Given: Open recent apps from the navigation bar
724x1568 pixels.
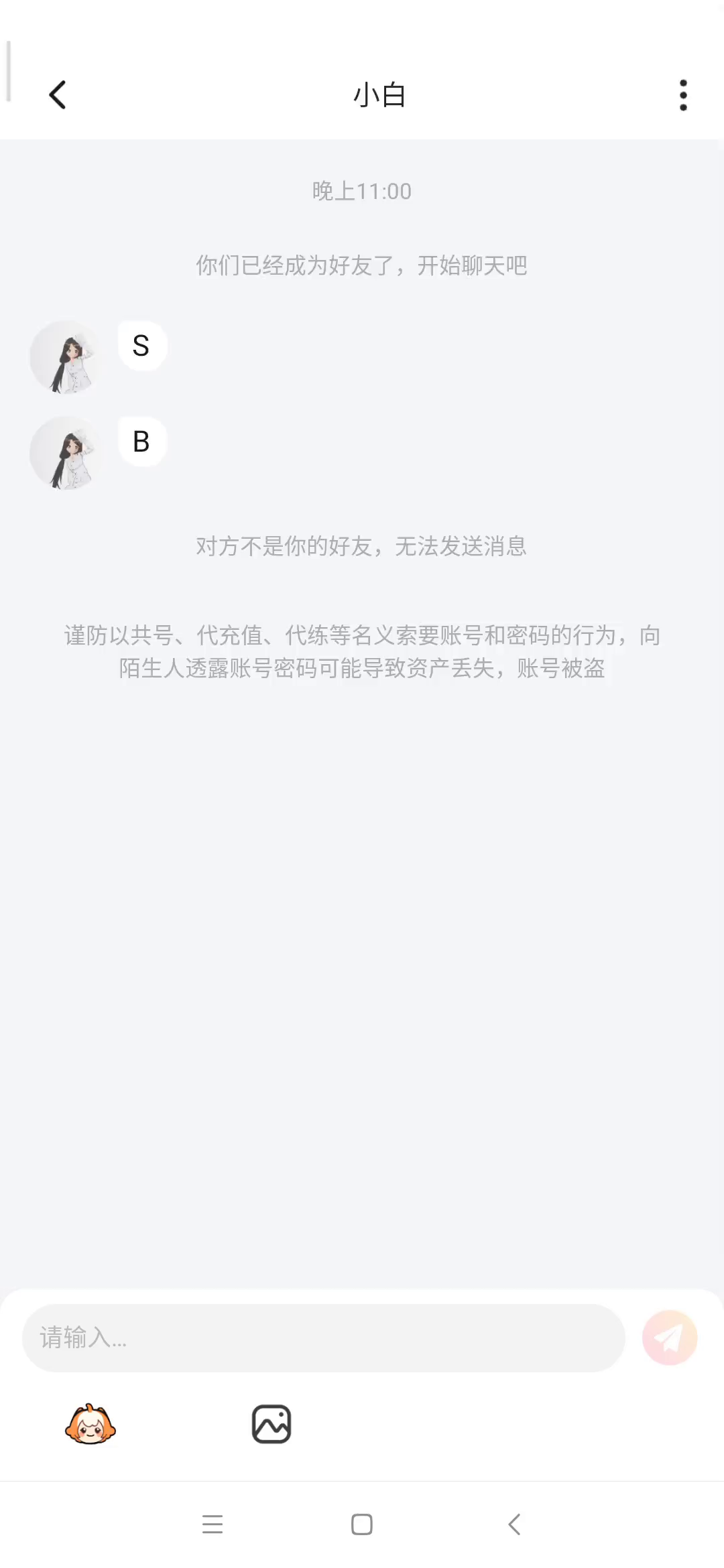Looking at the screenshot, I should pos(213,1524).
